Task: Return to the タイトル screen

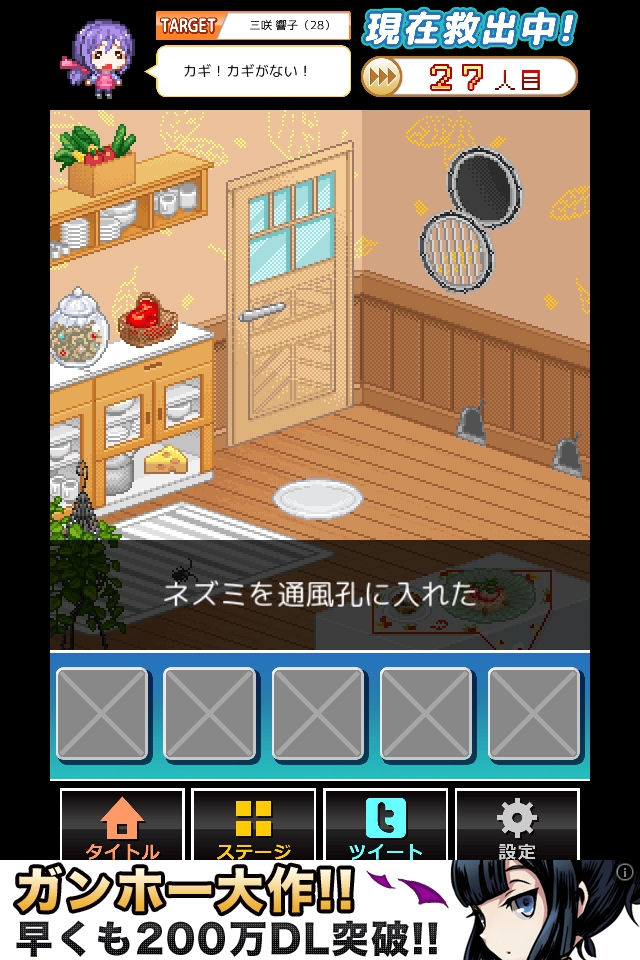Action: coord(122,826)
